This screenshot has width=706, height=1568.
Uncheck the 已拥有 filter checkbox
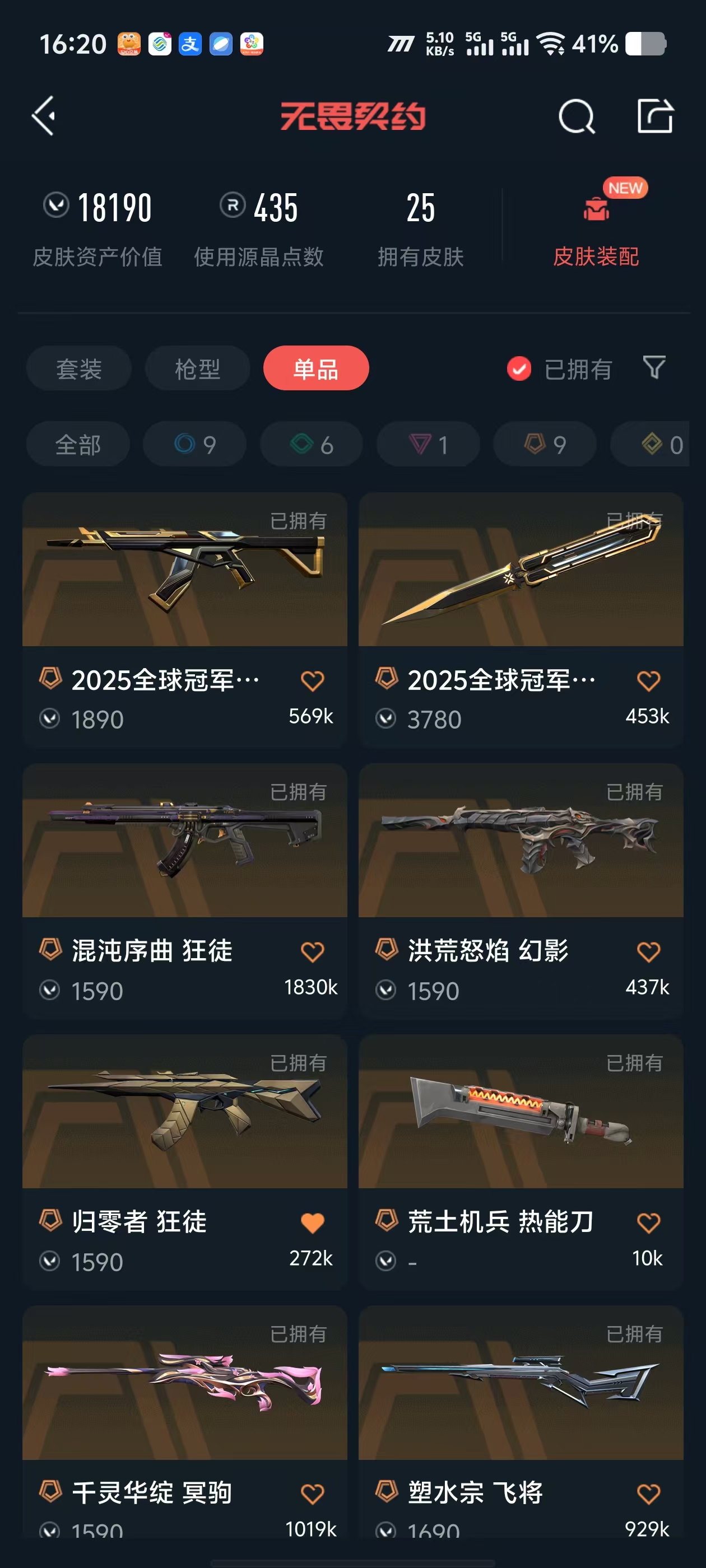(519, 369)
